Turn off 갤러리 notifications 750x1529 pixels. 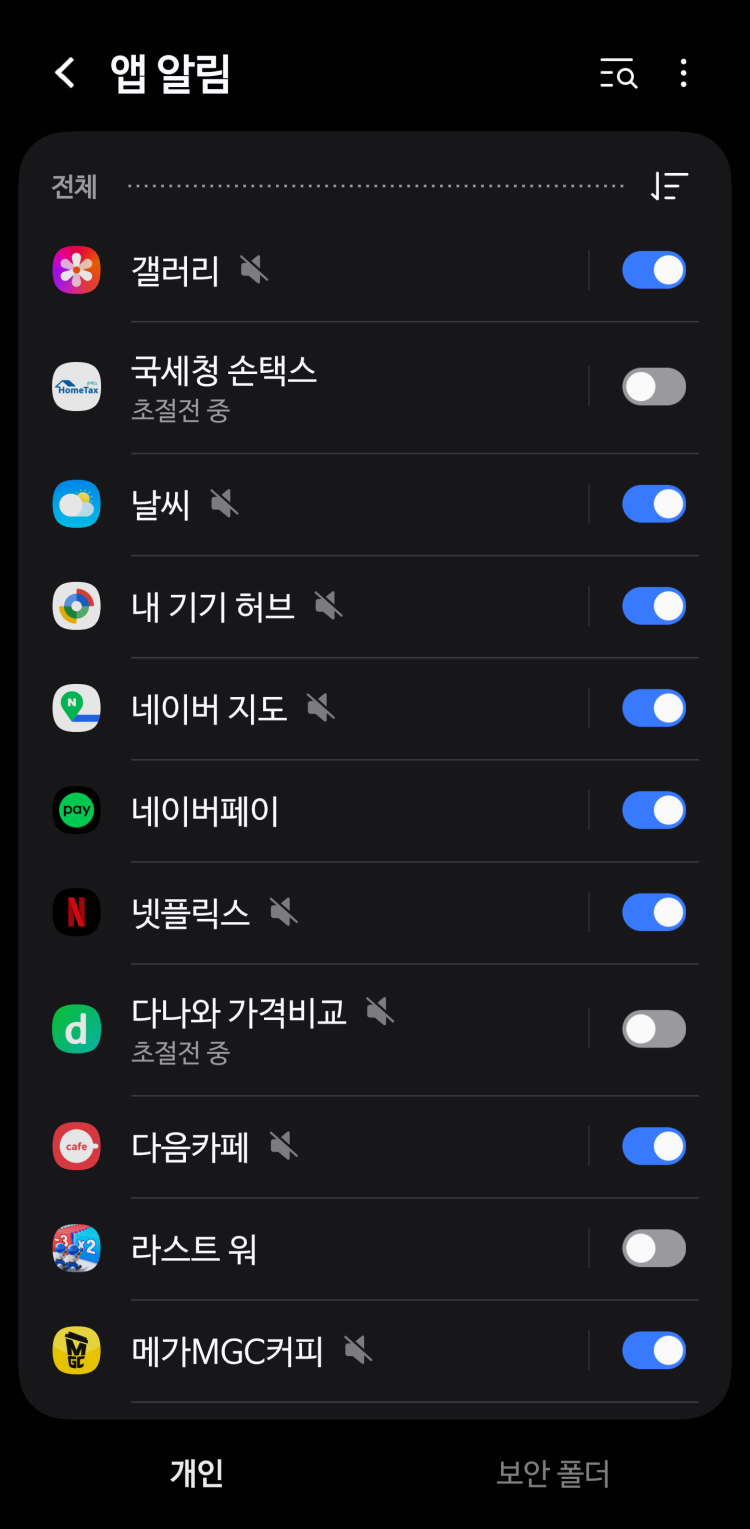coord(653,270)
